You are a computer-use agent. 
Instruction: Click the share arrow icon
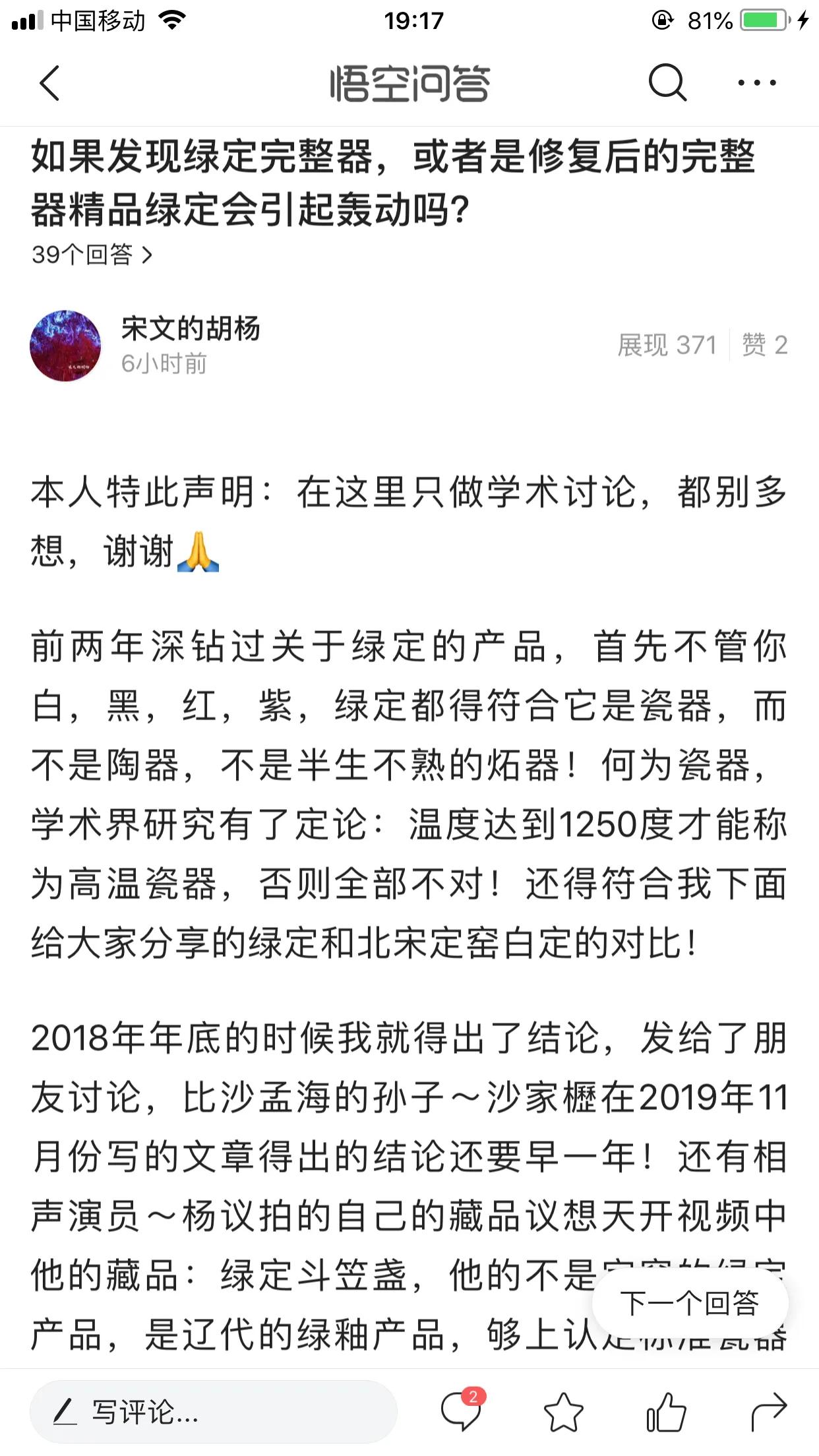tap(769, 1412)
